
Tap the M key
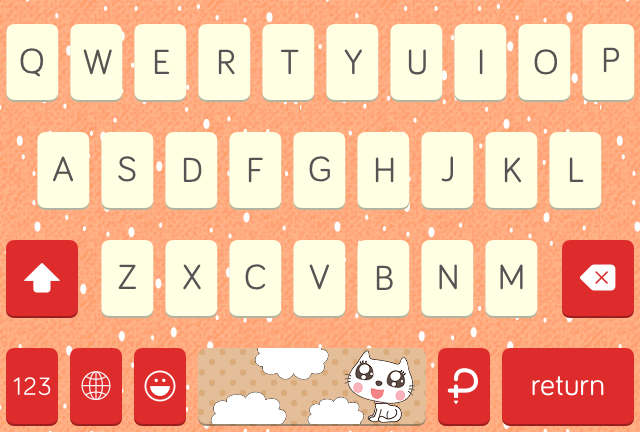tap(511, 277)
